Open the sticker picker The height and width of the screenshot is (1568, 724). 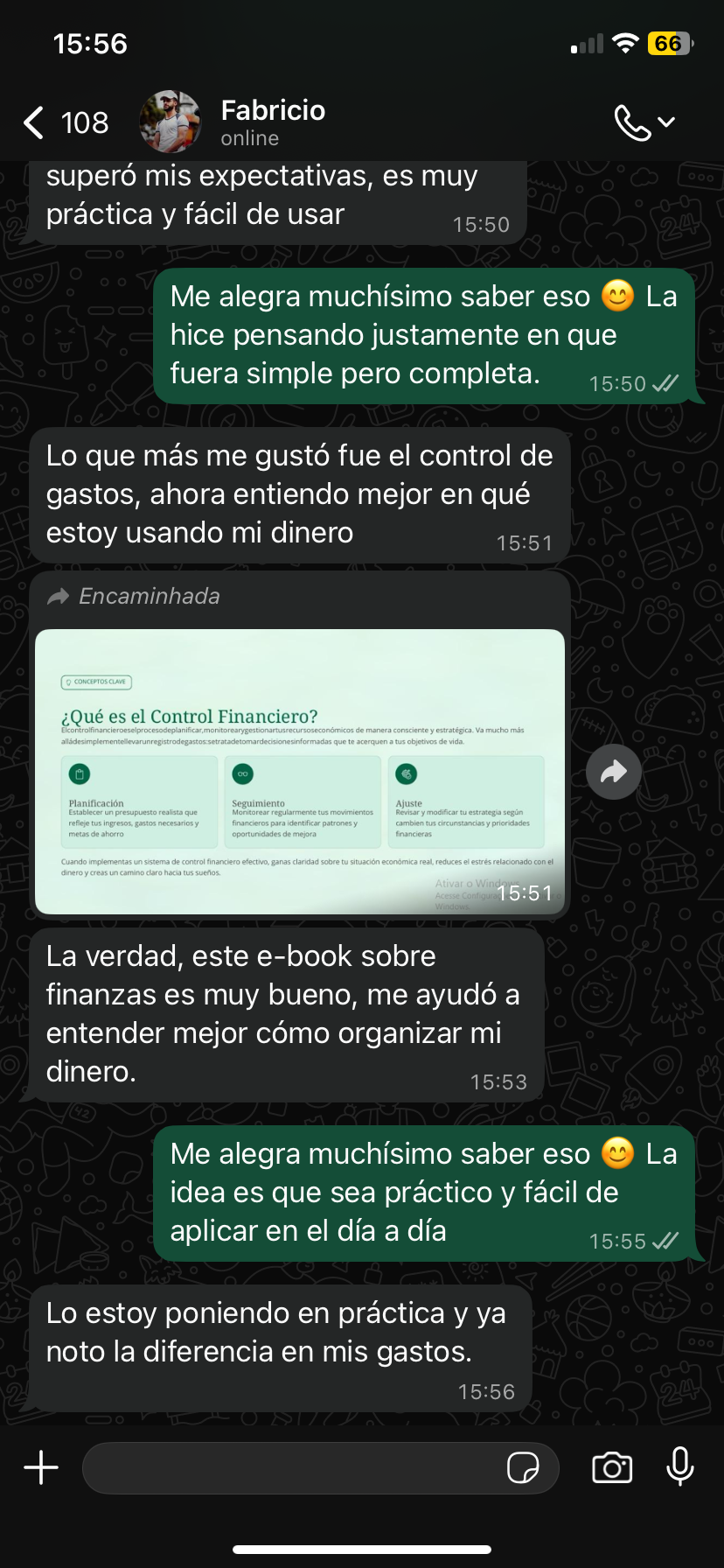coord(523,1467)
